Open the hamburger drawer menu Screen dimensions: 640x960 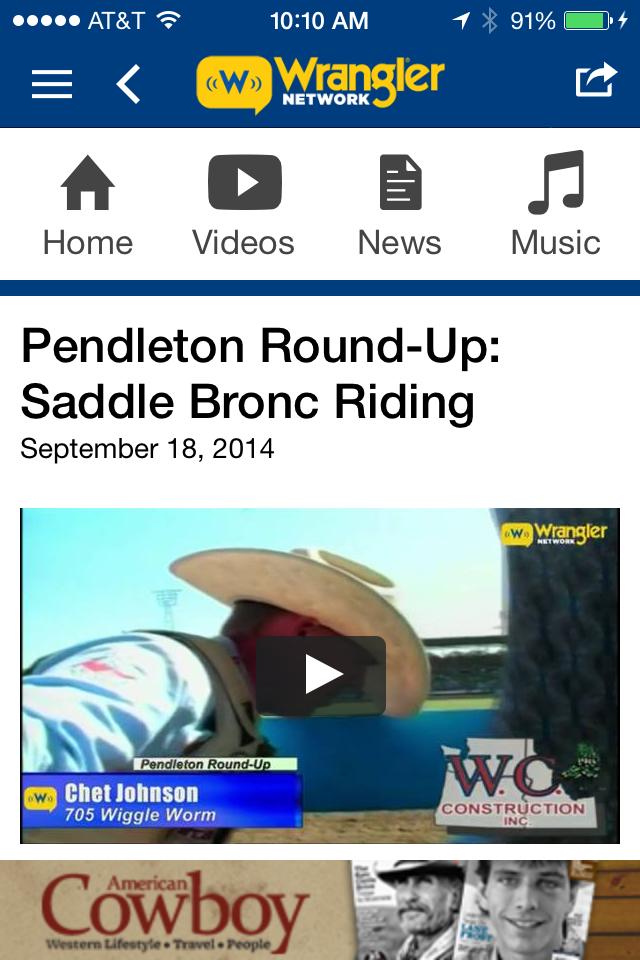[52, 84]
